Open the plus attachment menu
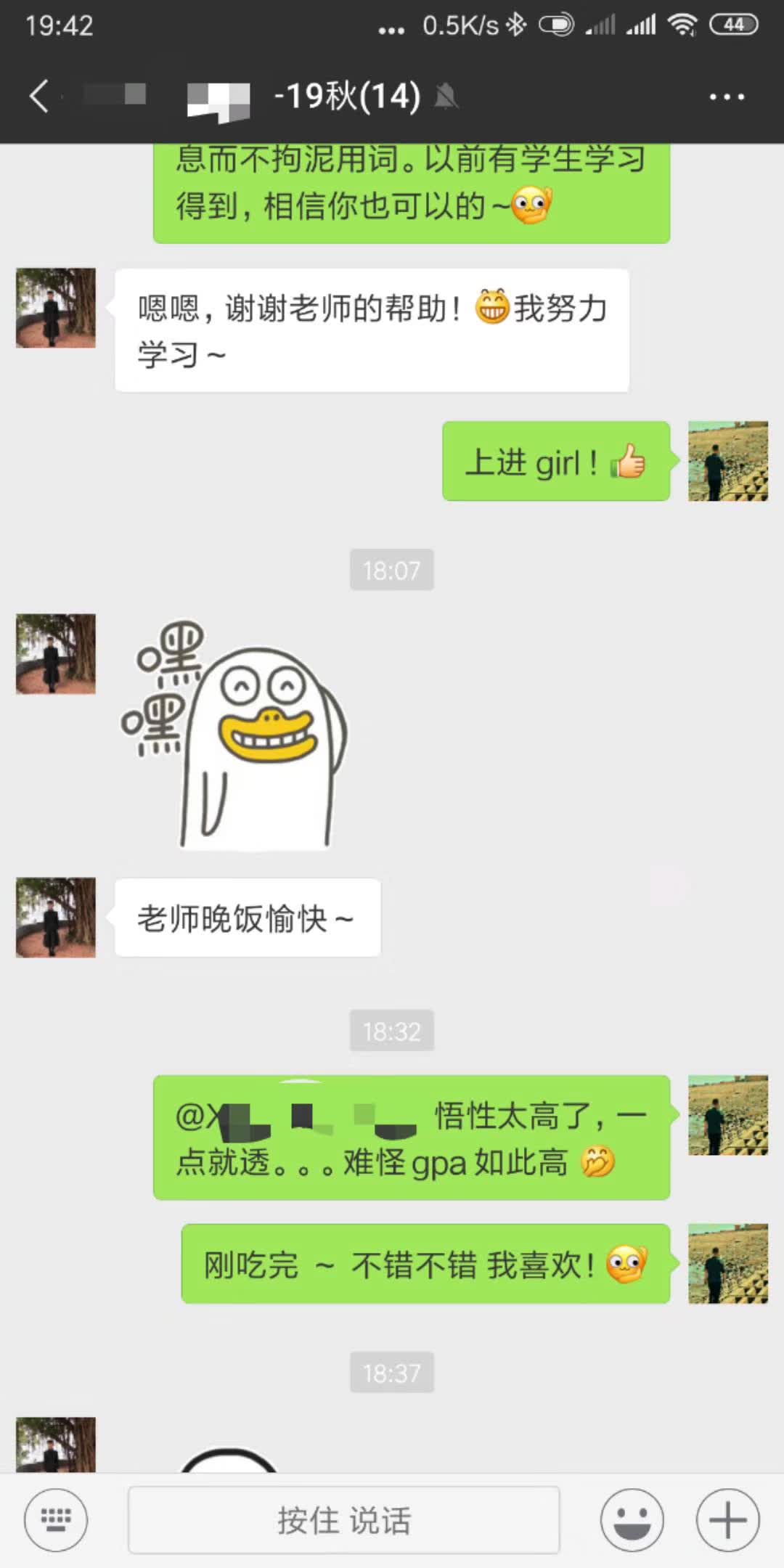Image resolution: width=784 pixels, height=1568 pixels. pos(727,1519)
